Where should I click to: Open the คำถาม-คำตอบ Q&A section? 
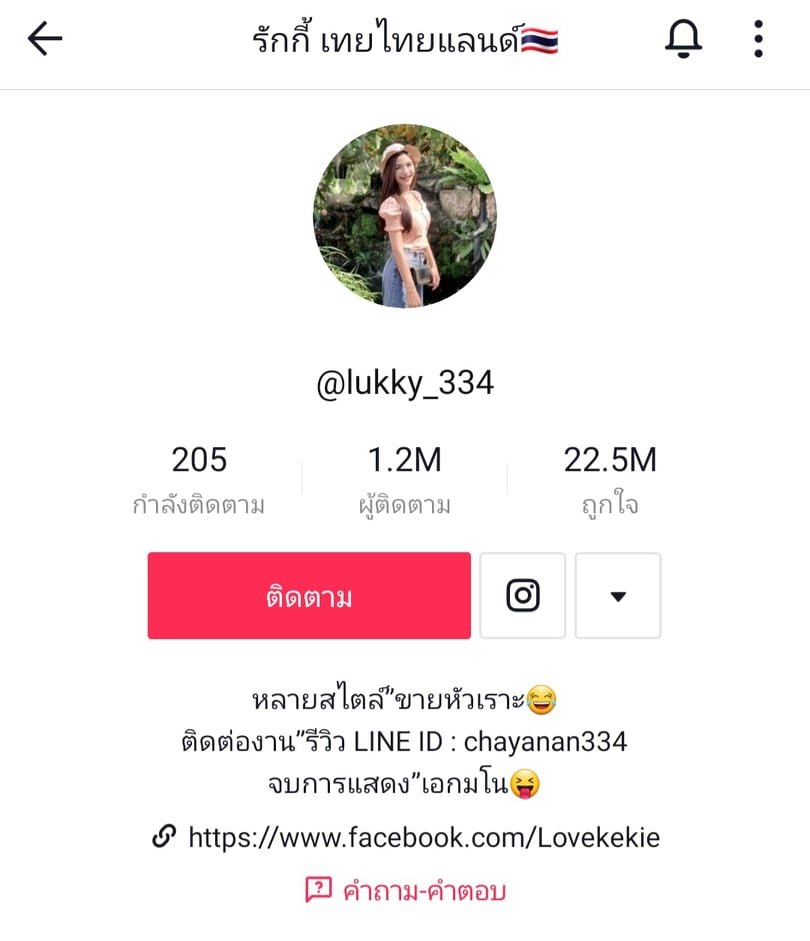[x=406, y=890]
